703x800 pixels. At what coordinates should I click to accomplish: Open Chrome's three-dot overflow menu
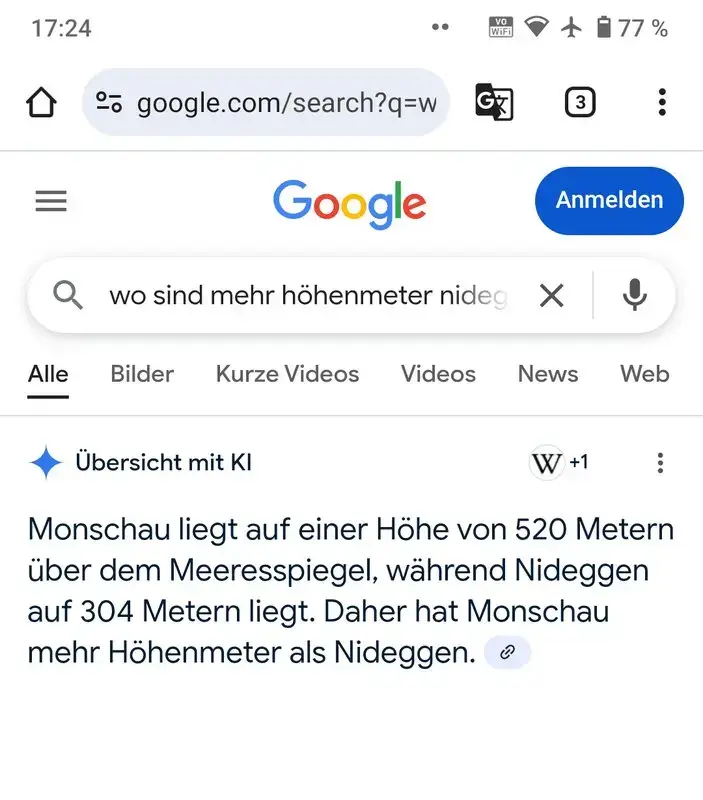(662, 102)
